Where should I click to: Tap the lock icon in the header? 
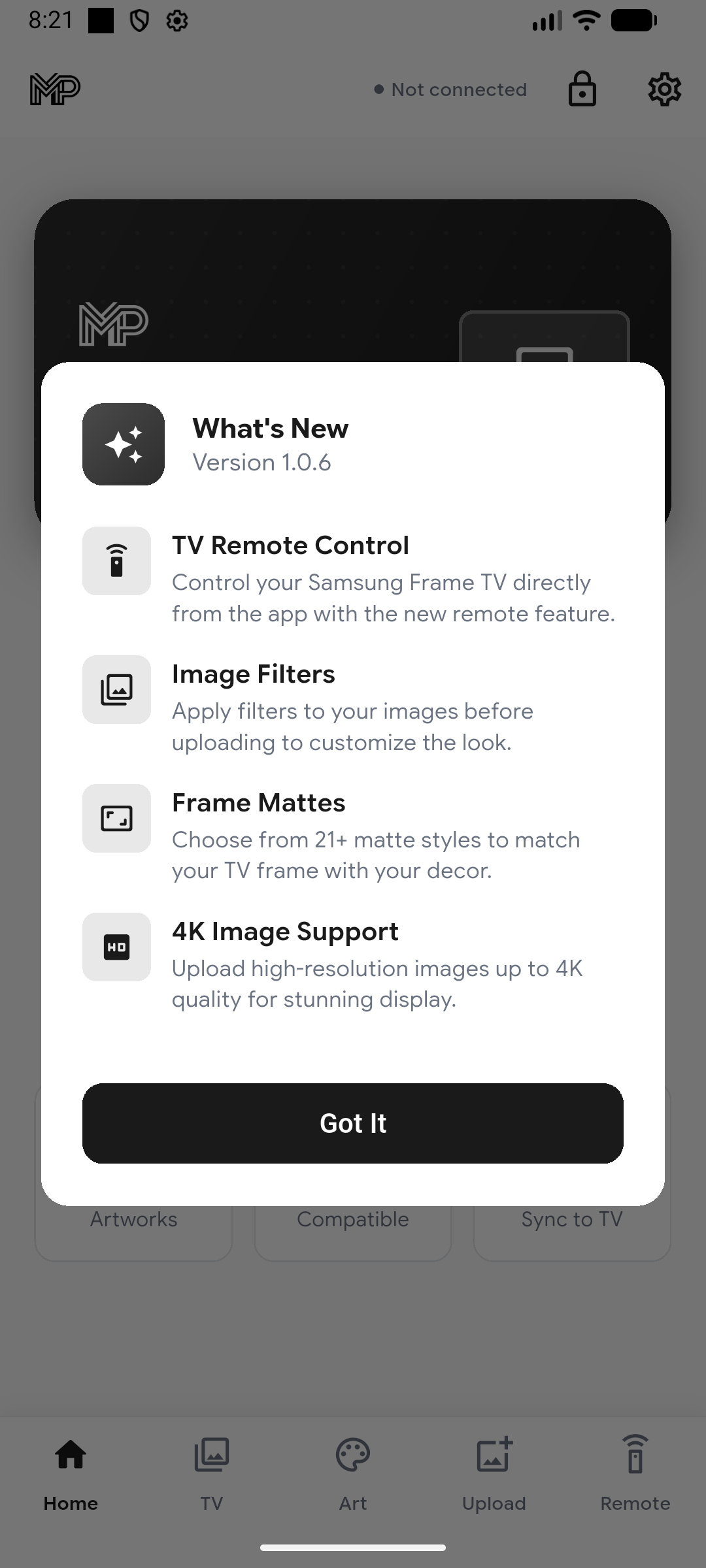click(582, 89)
